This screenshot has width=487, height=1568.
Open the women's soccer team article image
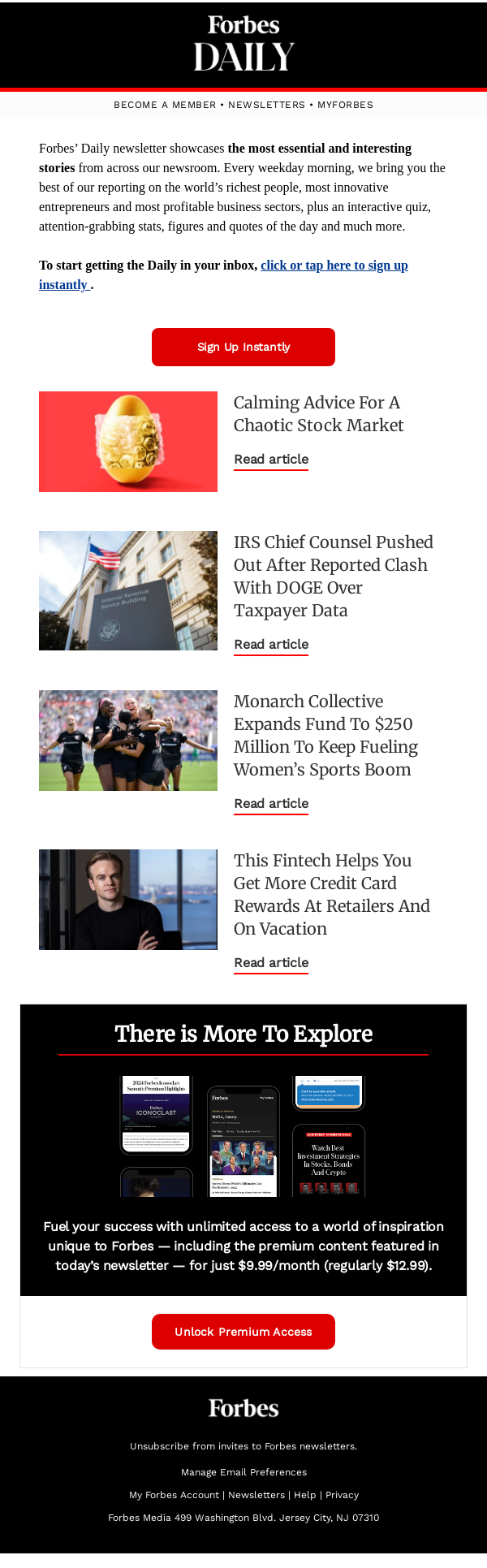click(x=128, y=741)
